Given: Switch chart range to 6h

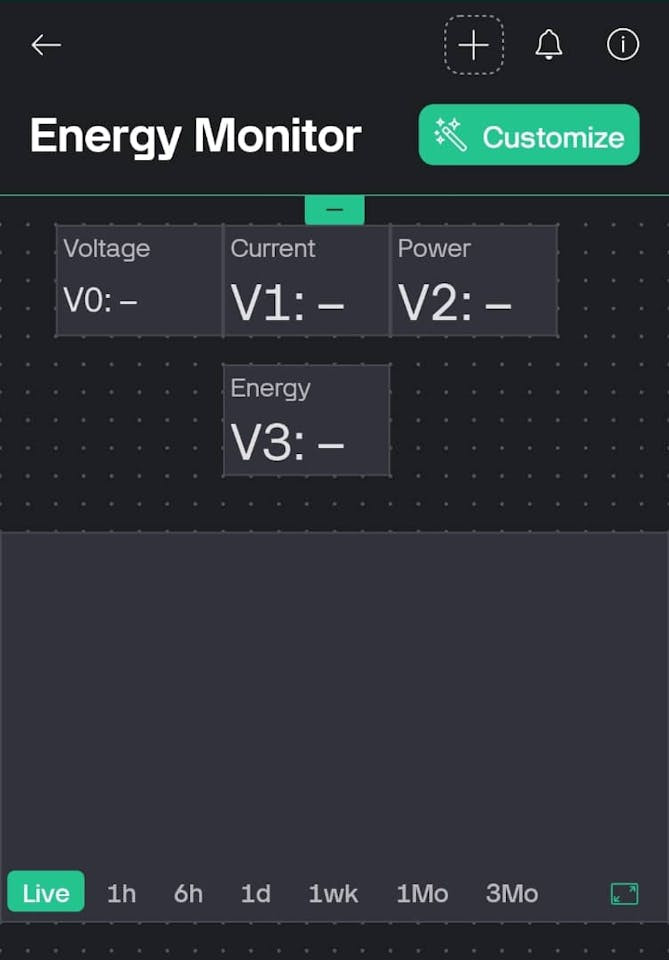Looking at the screenshot, I should (188, 893).
